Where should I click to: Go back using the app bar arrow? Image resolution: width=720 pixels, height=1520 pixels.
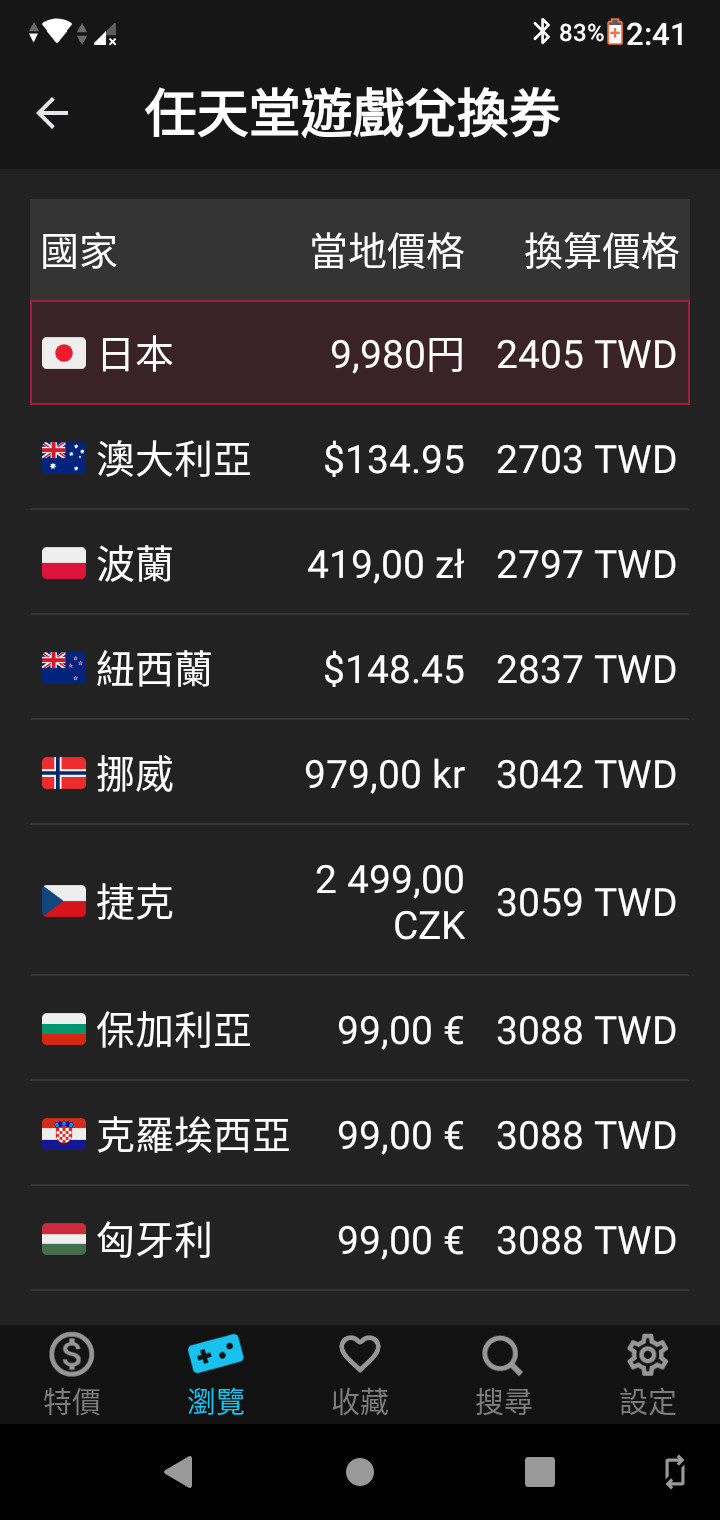(x=52, y=113)
